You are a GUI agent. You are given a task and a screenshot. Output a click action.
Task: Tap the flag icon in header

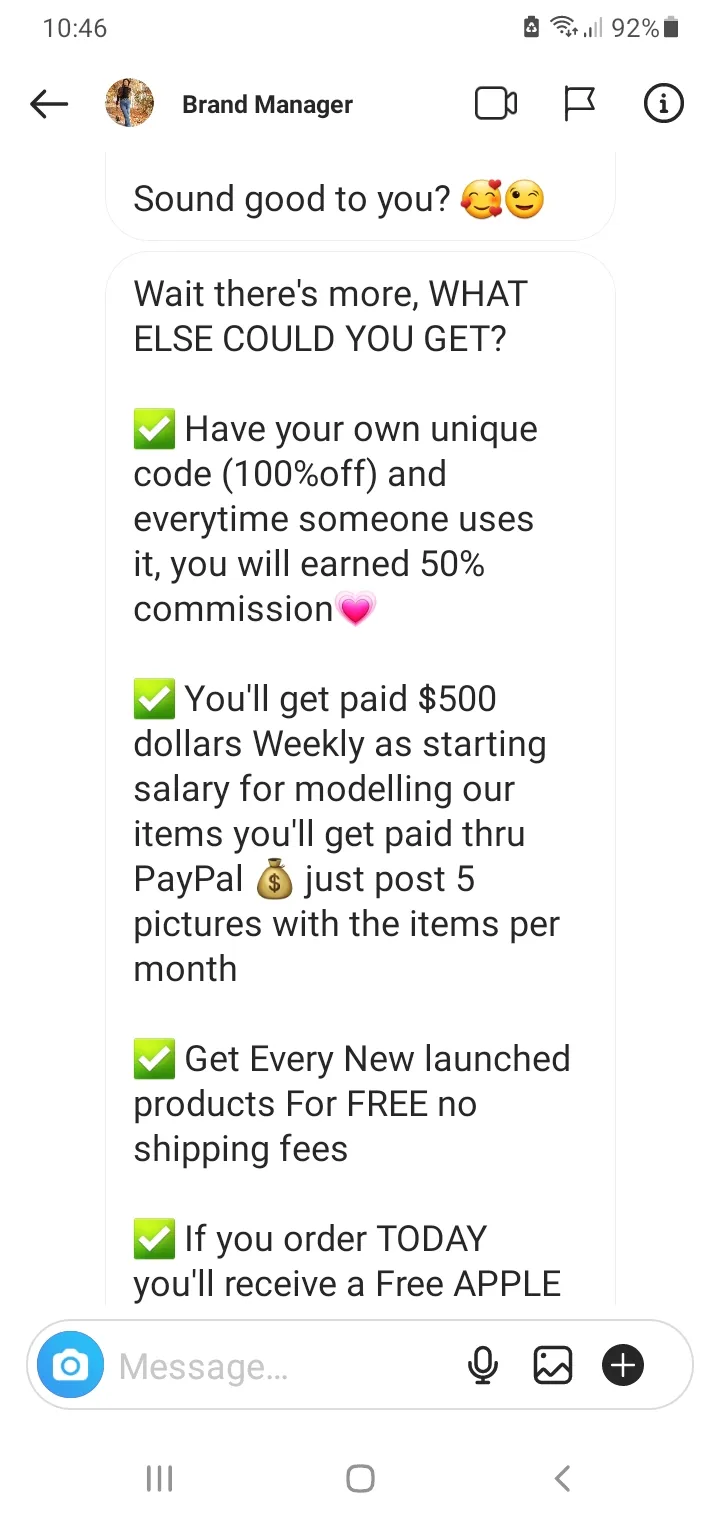pos(580,103)
